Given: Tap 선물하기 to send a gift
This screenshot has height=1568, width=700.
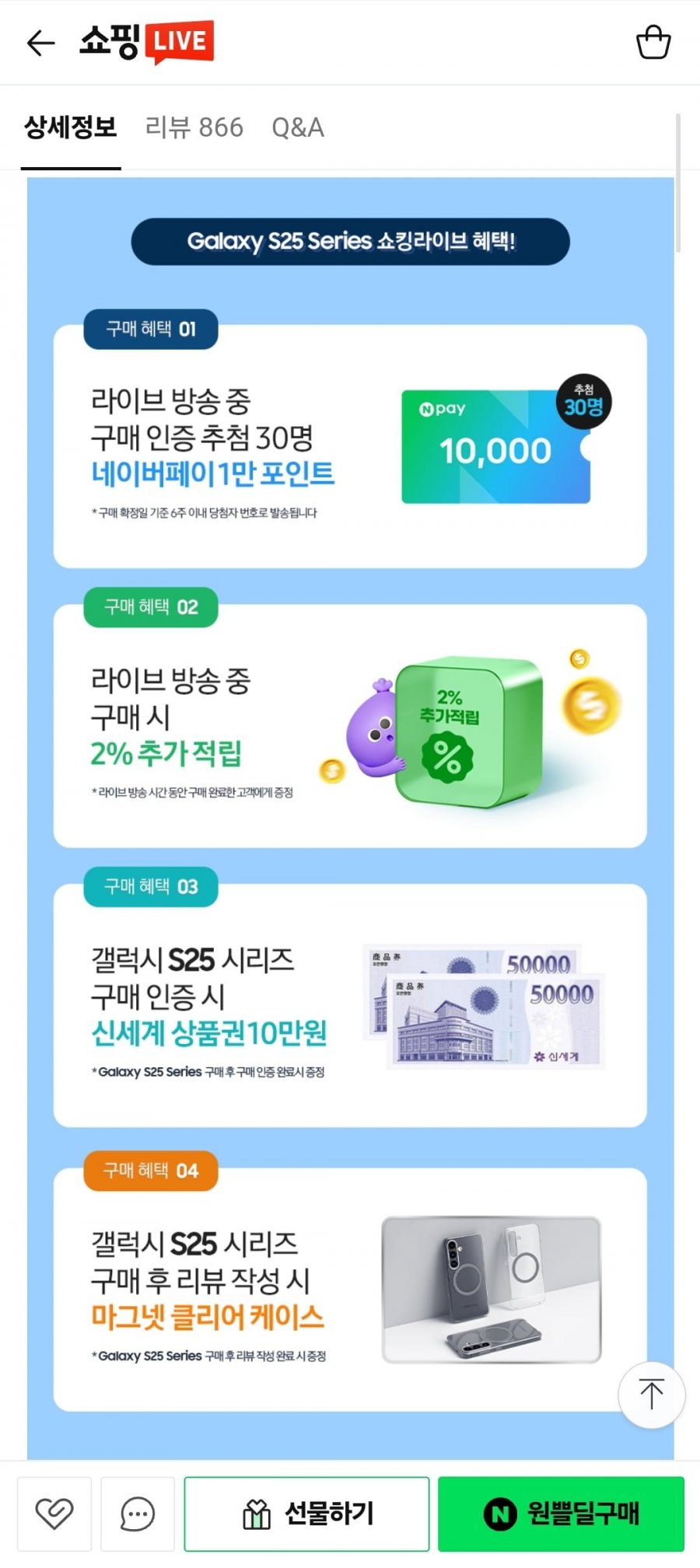Looking at the screenshot, I should (306, 1513).
